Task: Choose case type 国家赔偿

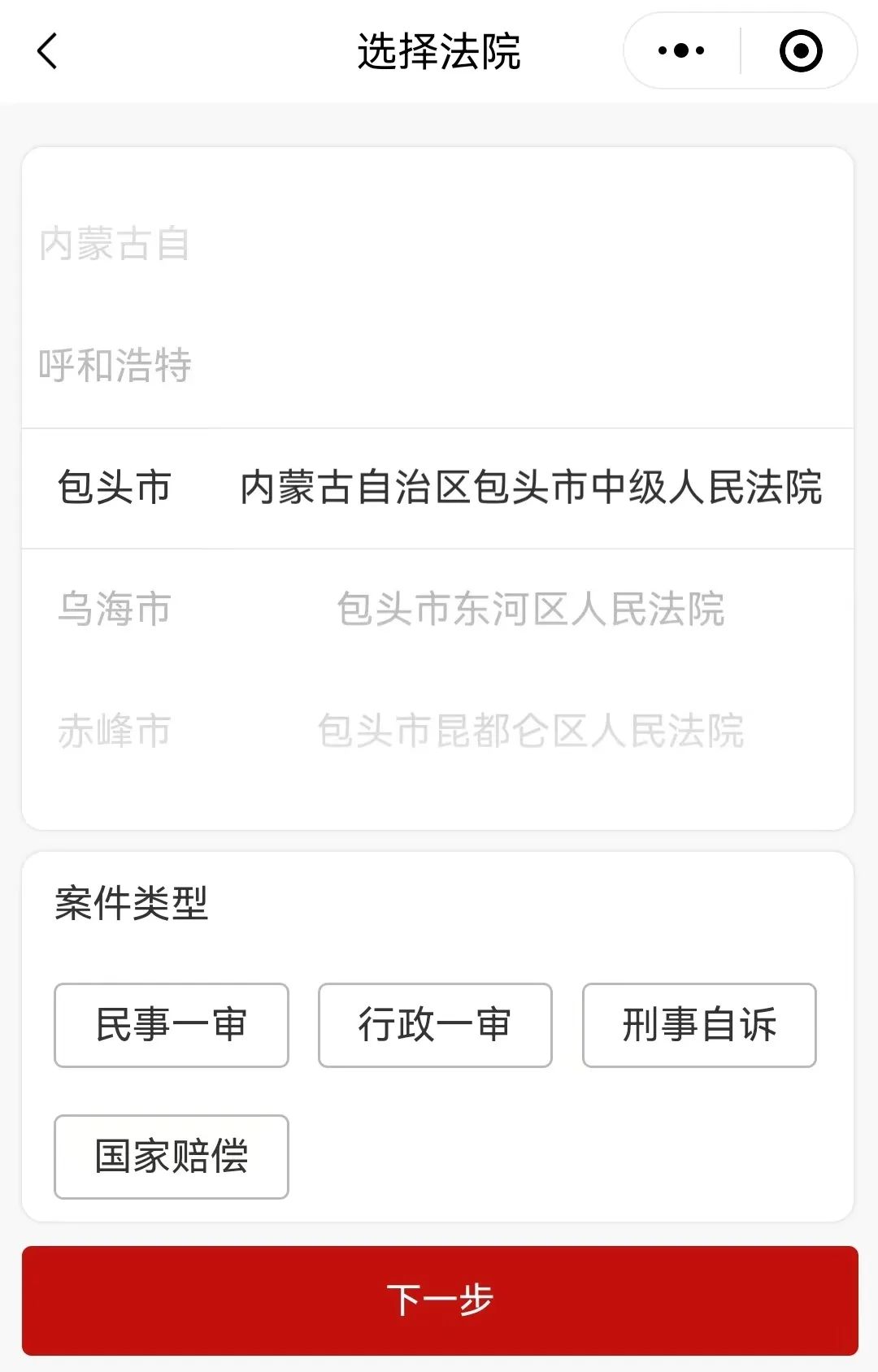Action: click(x=172, y=1157)
